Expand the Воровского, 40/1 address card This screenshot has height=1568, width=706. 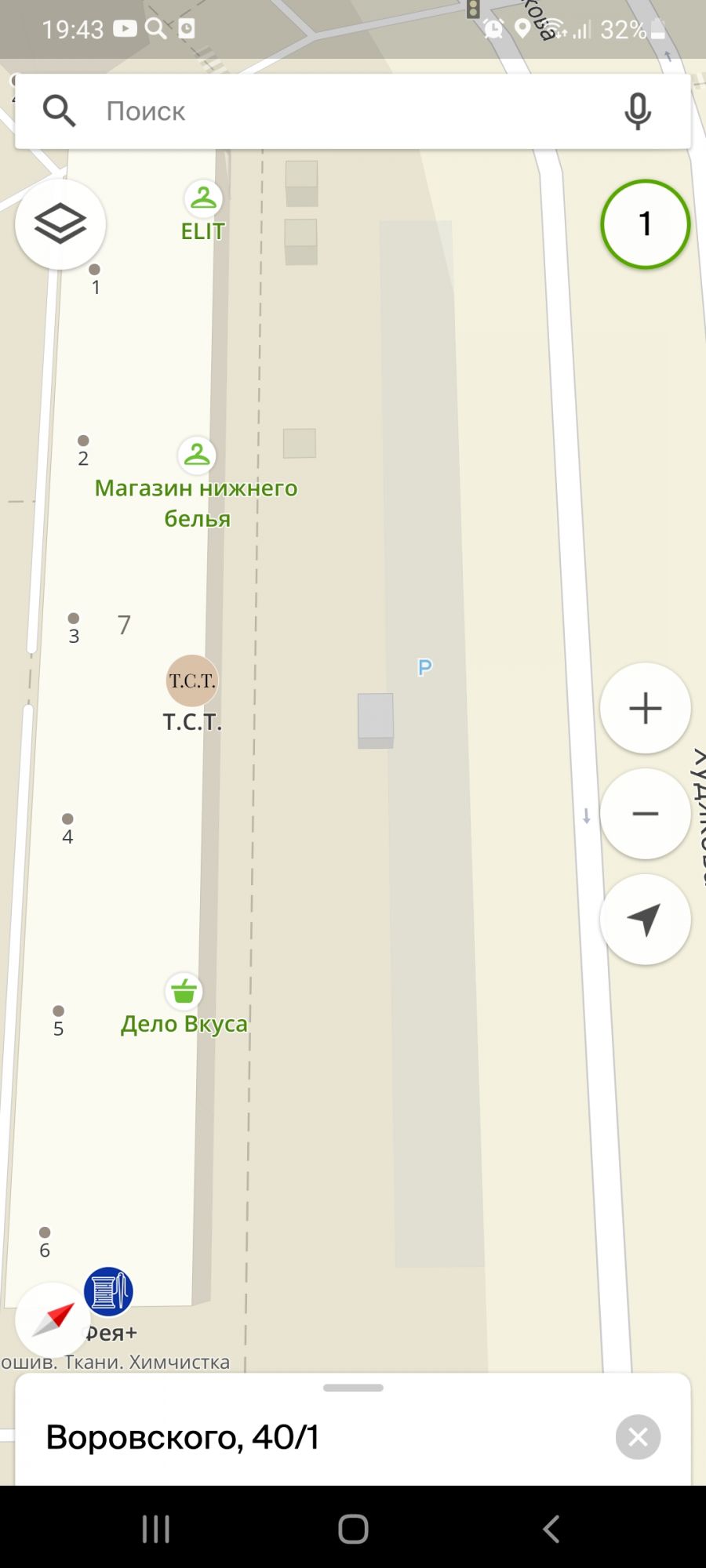click(353, 1429)
